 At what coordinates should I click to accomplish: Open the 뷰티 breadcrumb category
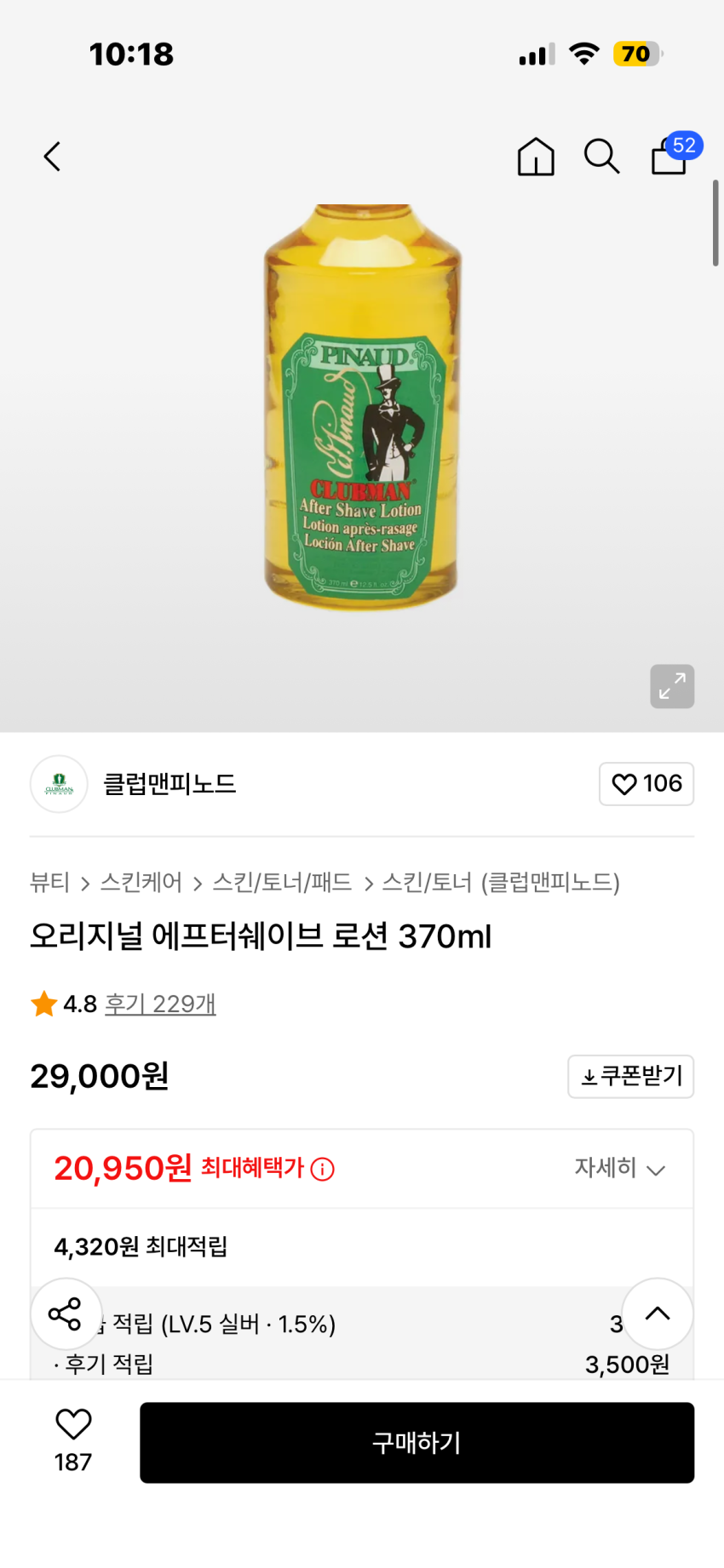click(x=49, y=883)
